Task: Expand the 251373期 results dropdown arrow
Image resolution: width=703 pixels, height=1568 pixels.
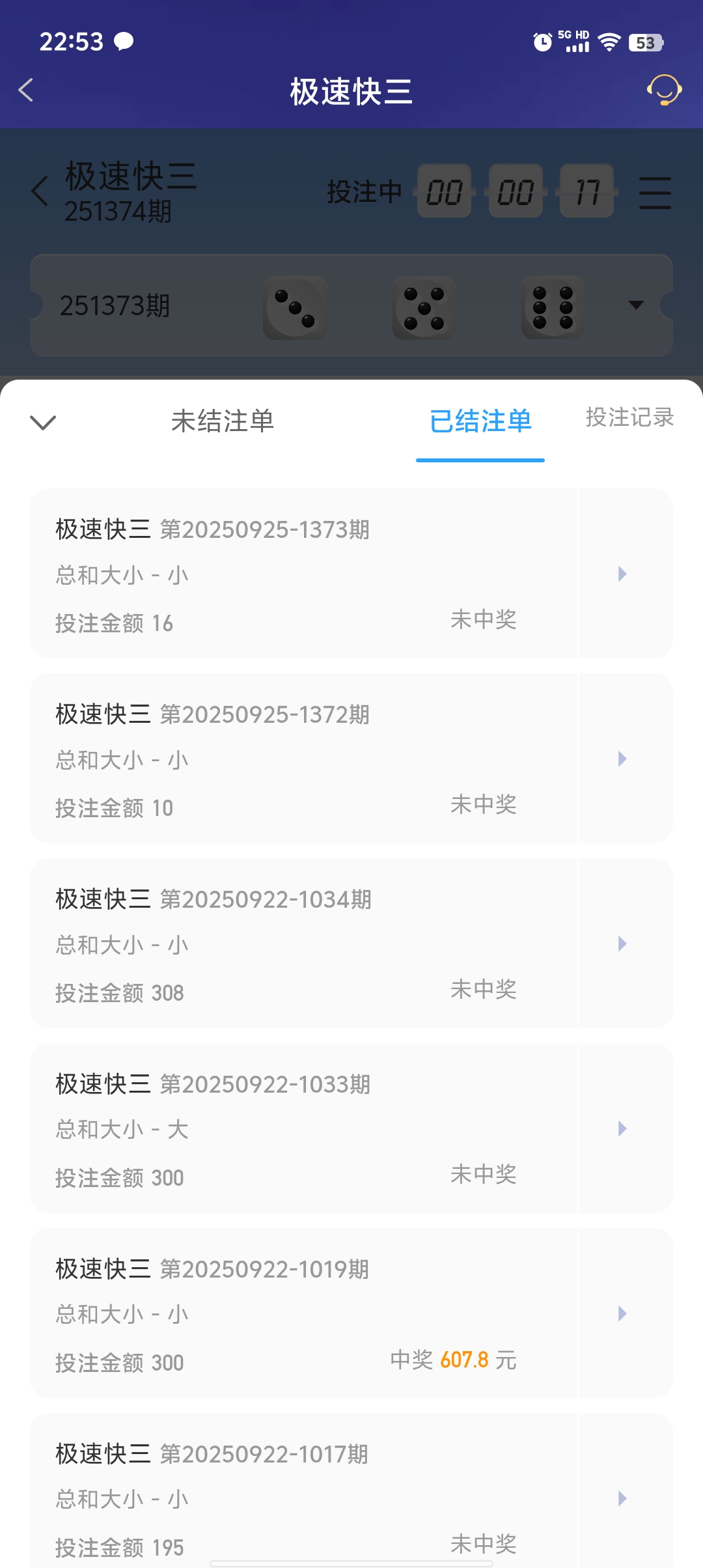Action: click(x=637, y=305)
